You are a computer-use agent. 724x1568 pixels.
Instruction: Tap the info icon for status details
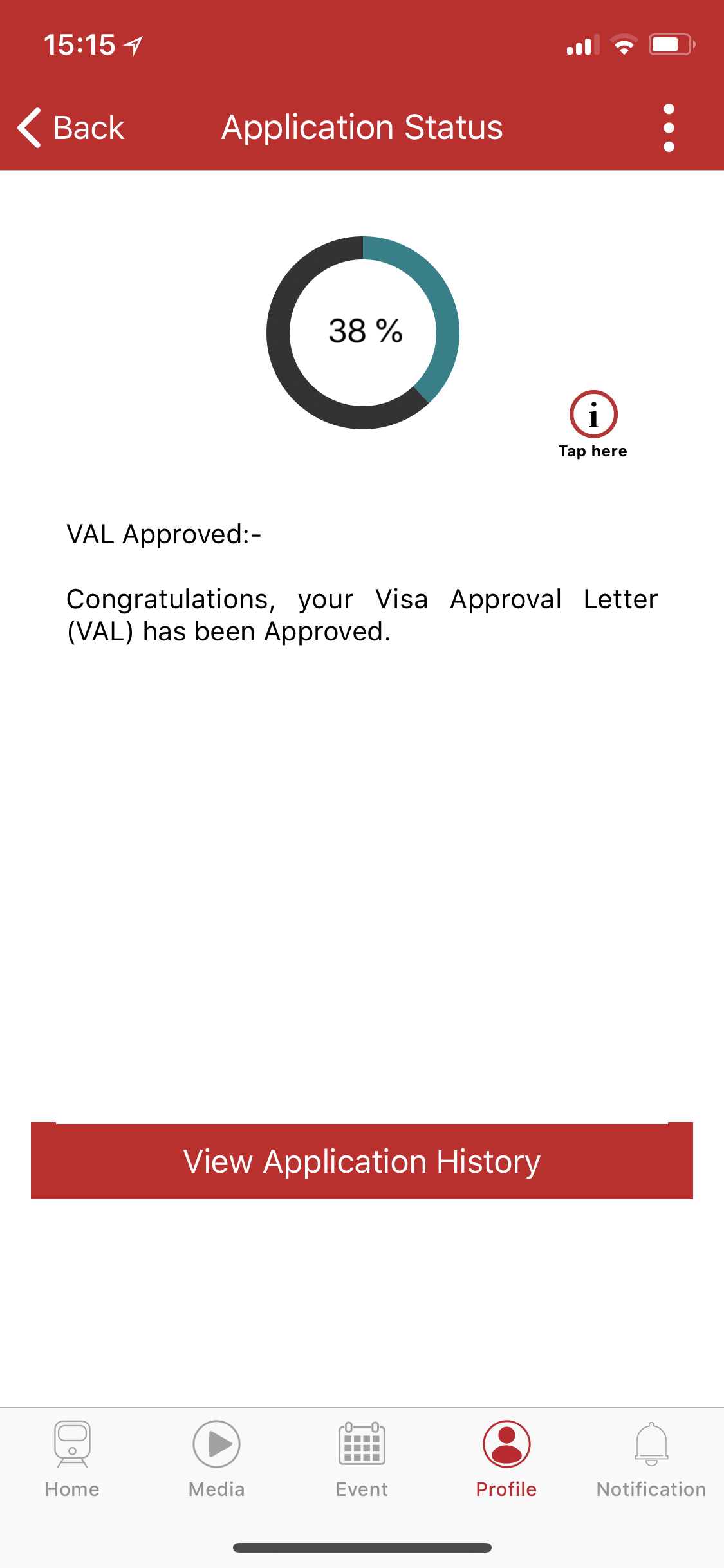(x=593, y=415)
